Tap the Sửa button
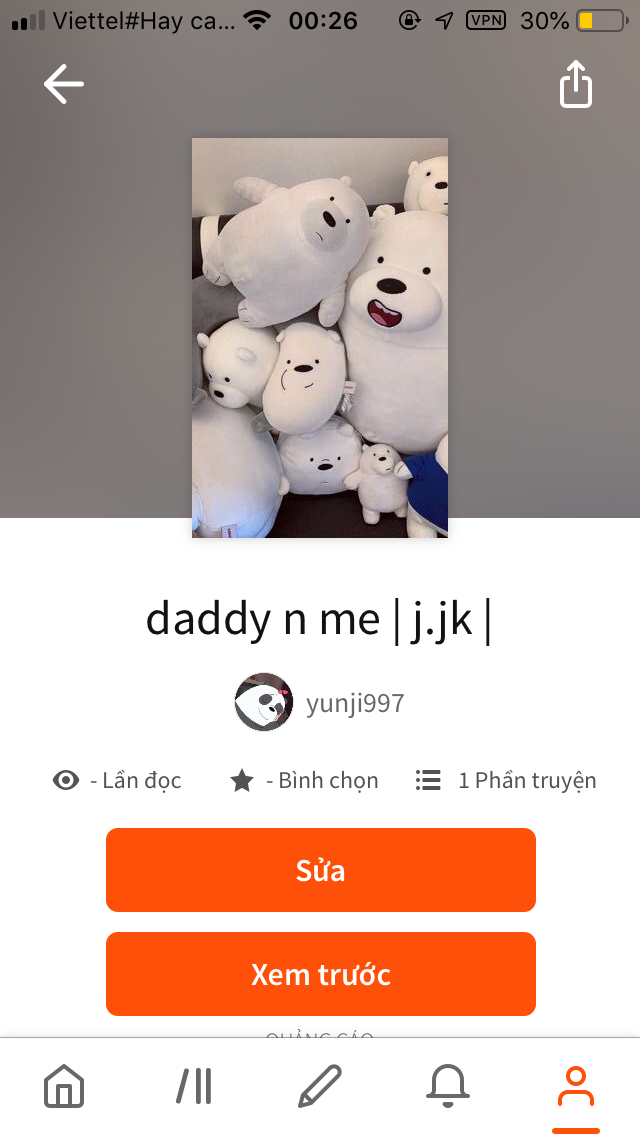This screenshot has height=1136, width=640. point(320,870)
